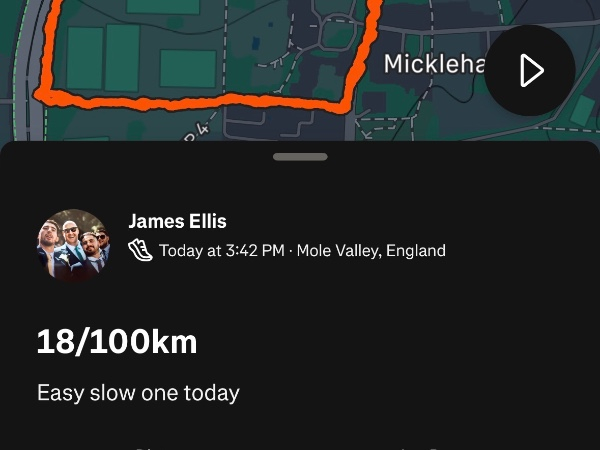Open James Ellis's profile picture
This screenshot has height=450, width=600.
(x=73, y=245)
